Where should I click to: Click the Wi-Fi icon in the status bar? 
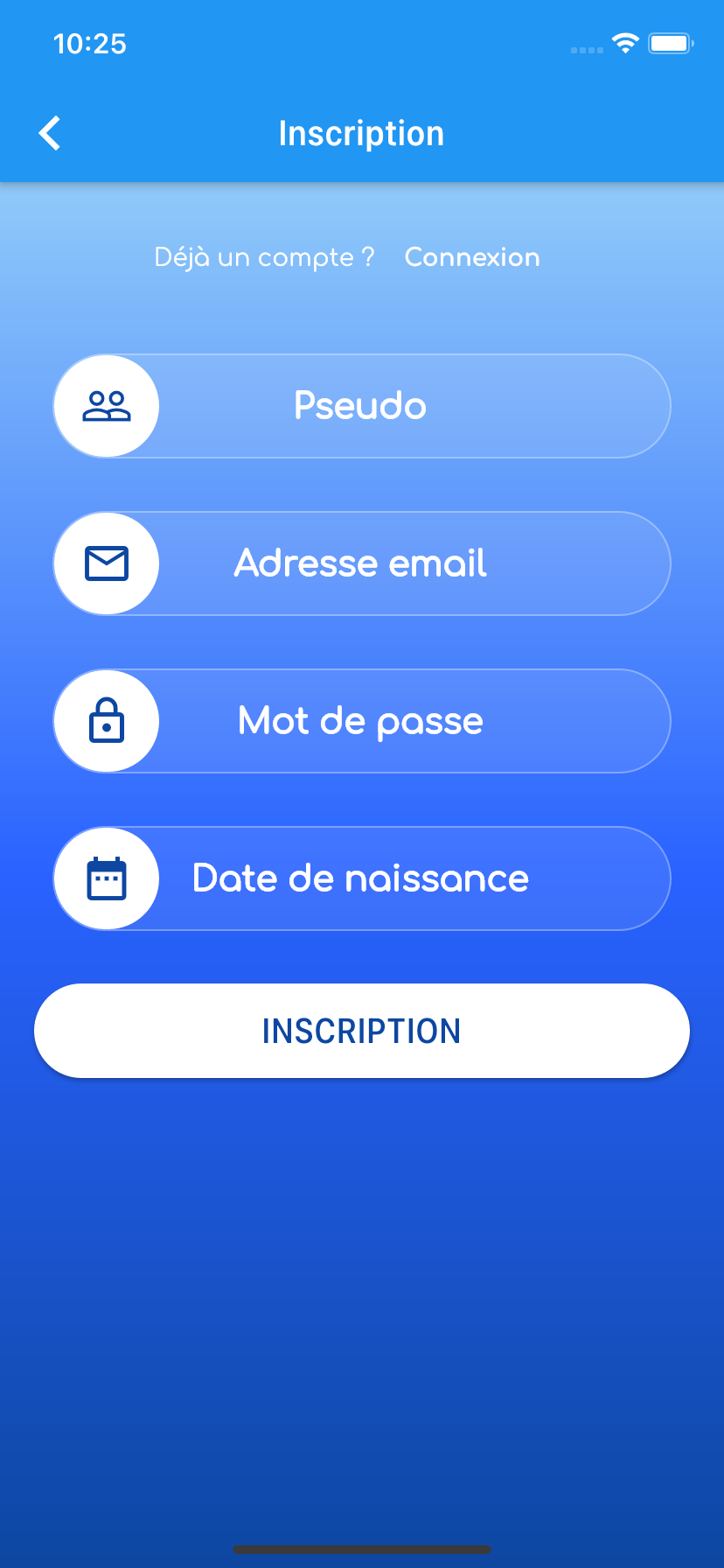coord(624,42)
